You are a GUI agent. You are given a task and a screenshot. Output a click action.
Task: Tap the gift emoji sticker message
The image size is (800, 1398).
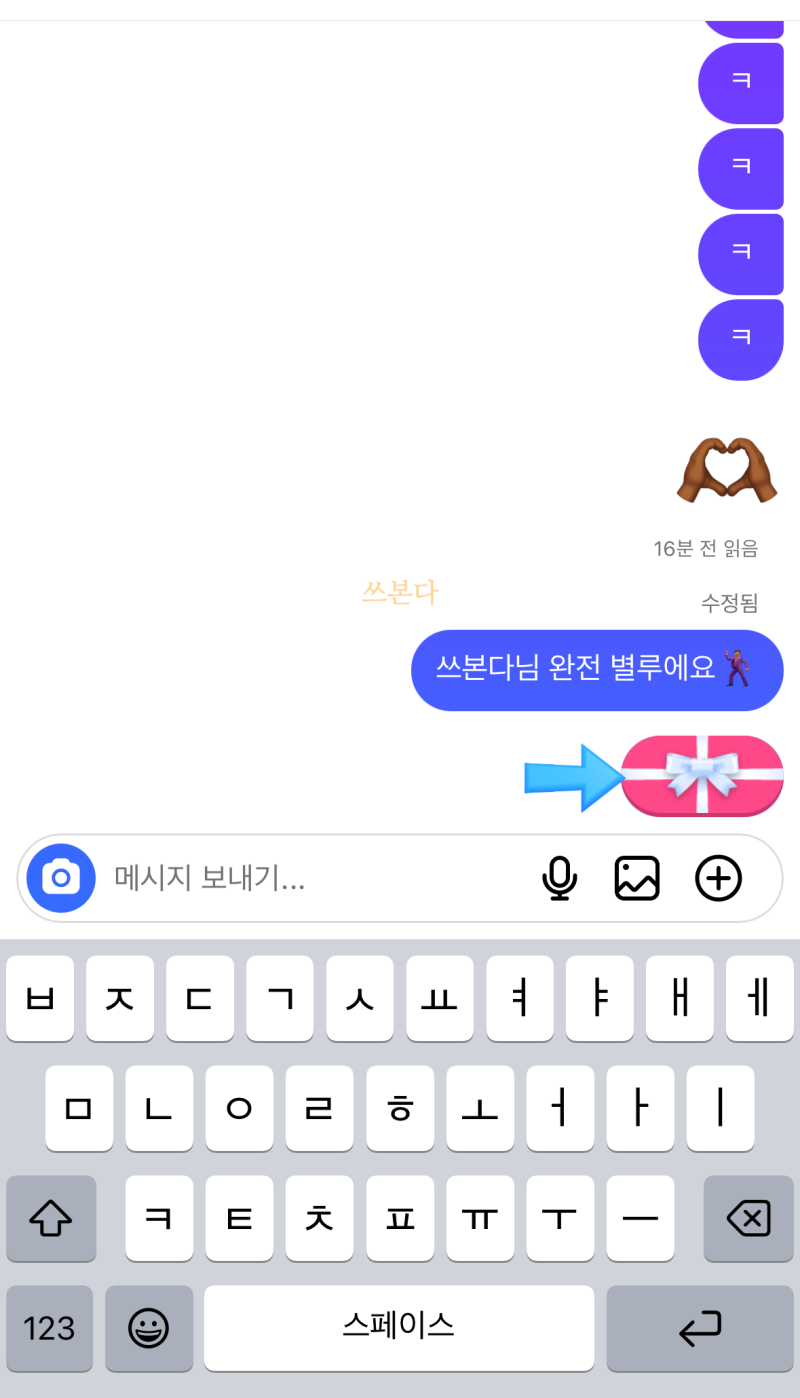click(703, 777)
